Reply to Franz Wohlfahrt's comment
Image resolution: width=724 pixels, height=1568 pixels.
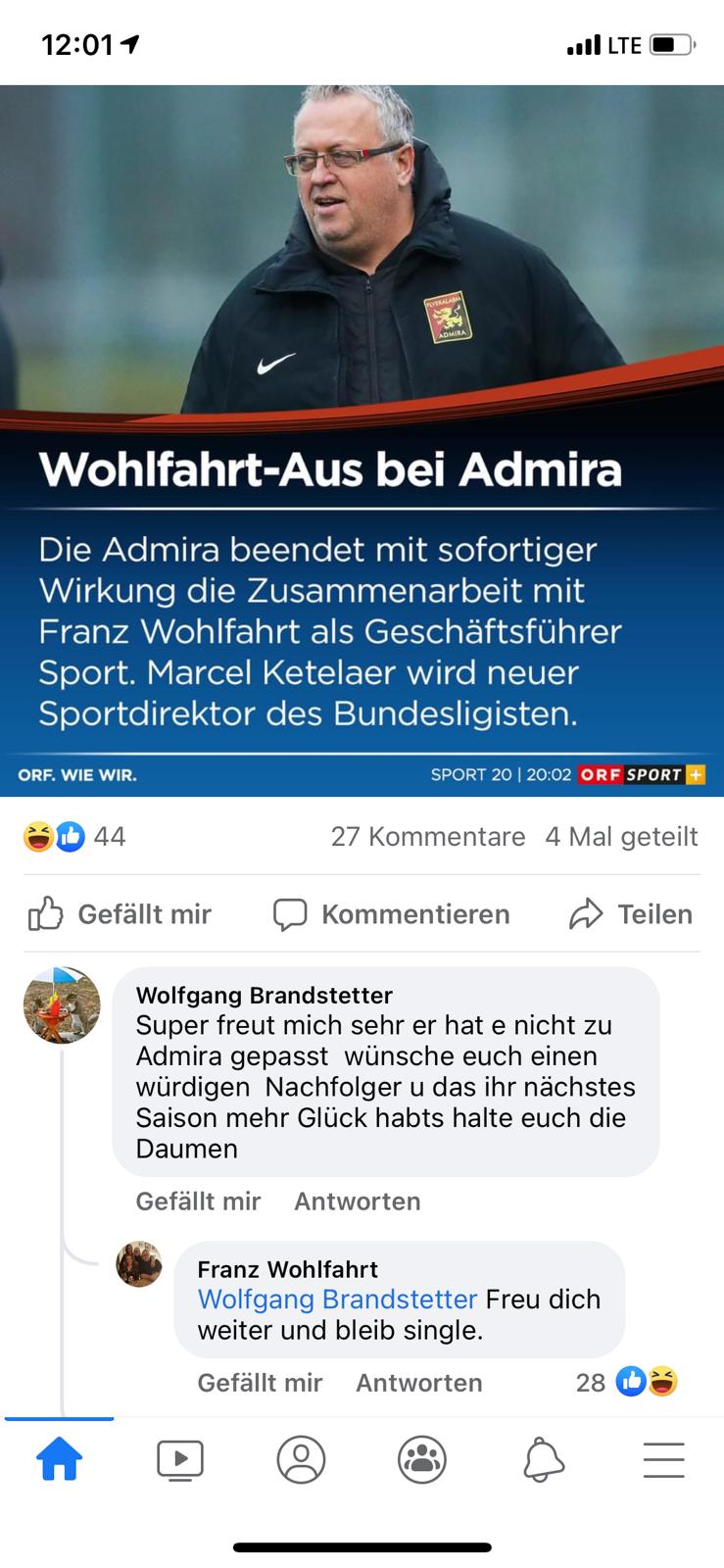pos(419,1382)
